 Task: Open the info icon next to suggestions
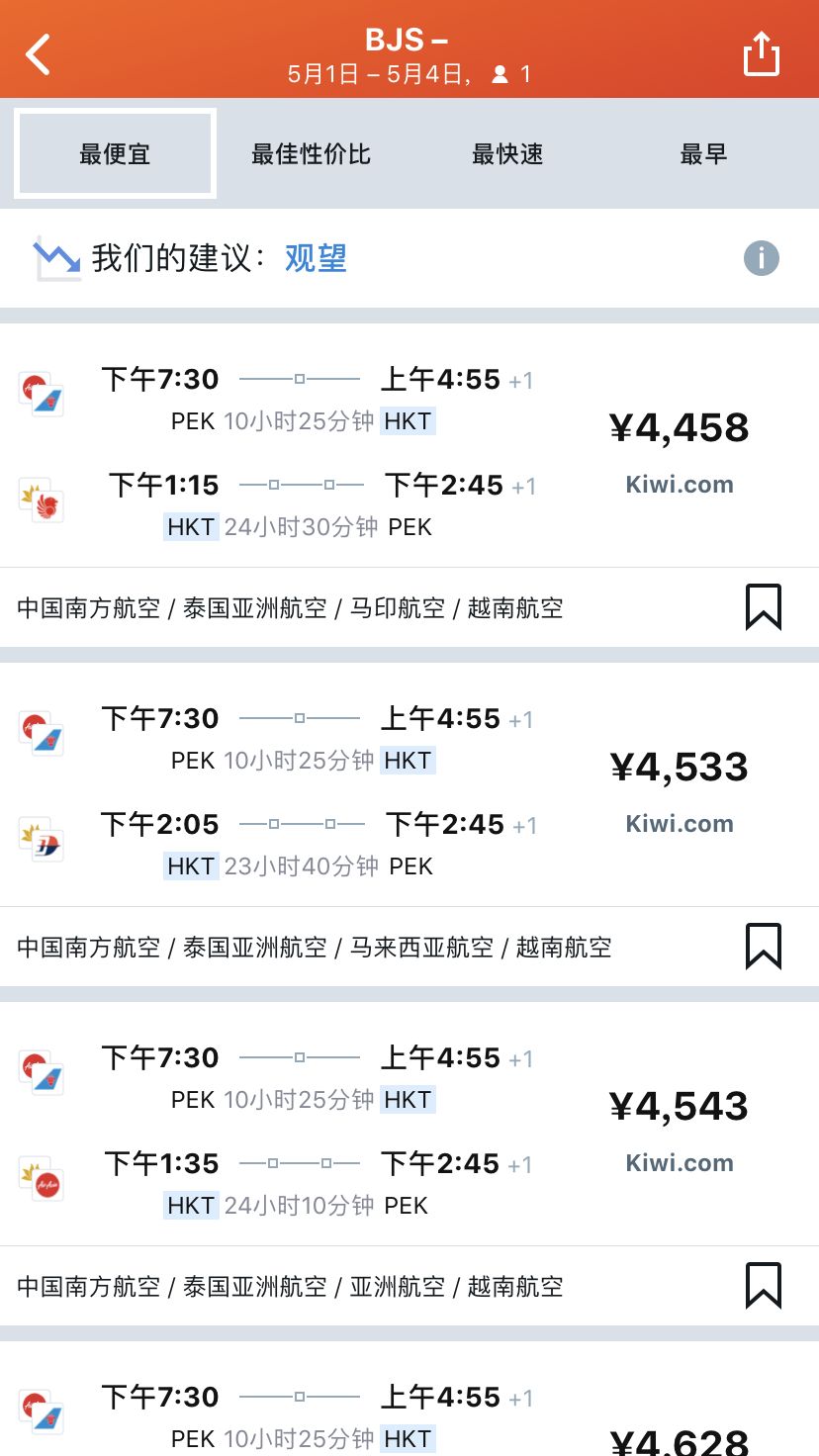[761, 258]
